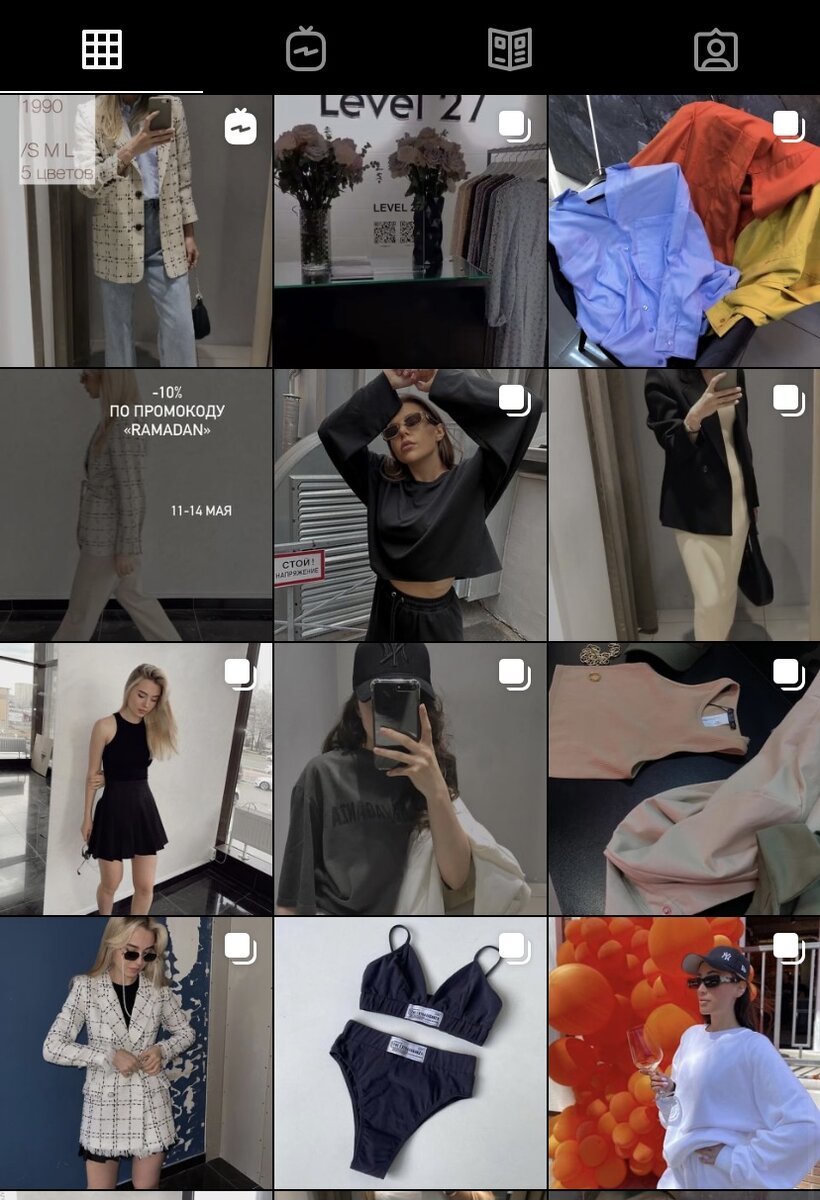Screen dimensions: 820x1200
Task: Open the post with orange balloons and white sweatshirt
Action: tap(684, 1053)
